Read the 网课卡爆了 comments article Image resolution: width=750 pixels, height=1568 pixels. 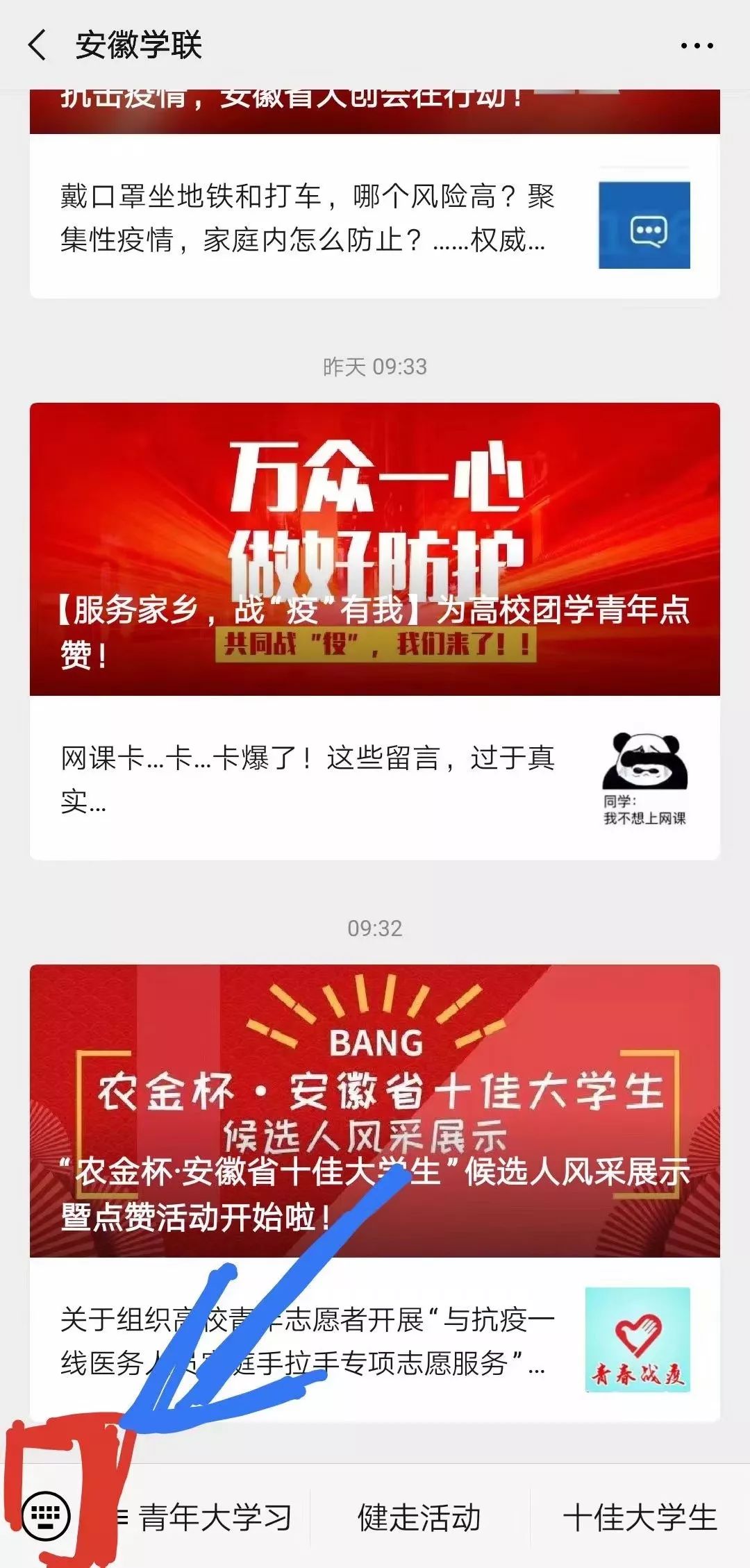pos(375,778)
